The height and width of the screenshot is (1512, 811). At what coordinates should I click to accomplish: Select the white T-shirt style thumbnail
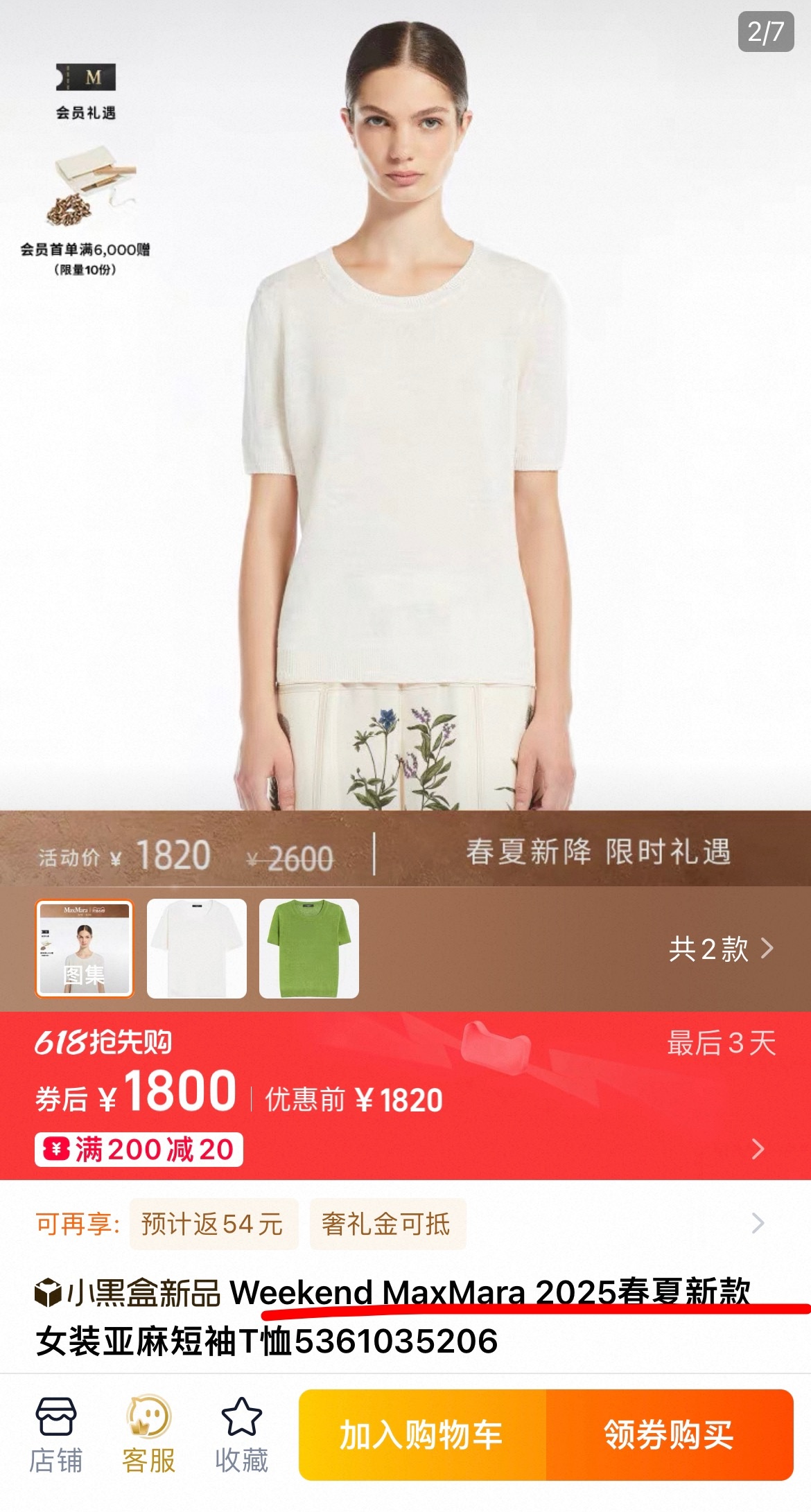197,948
